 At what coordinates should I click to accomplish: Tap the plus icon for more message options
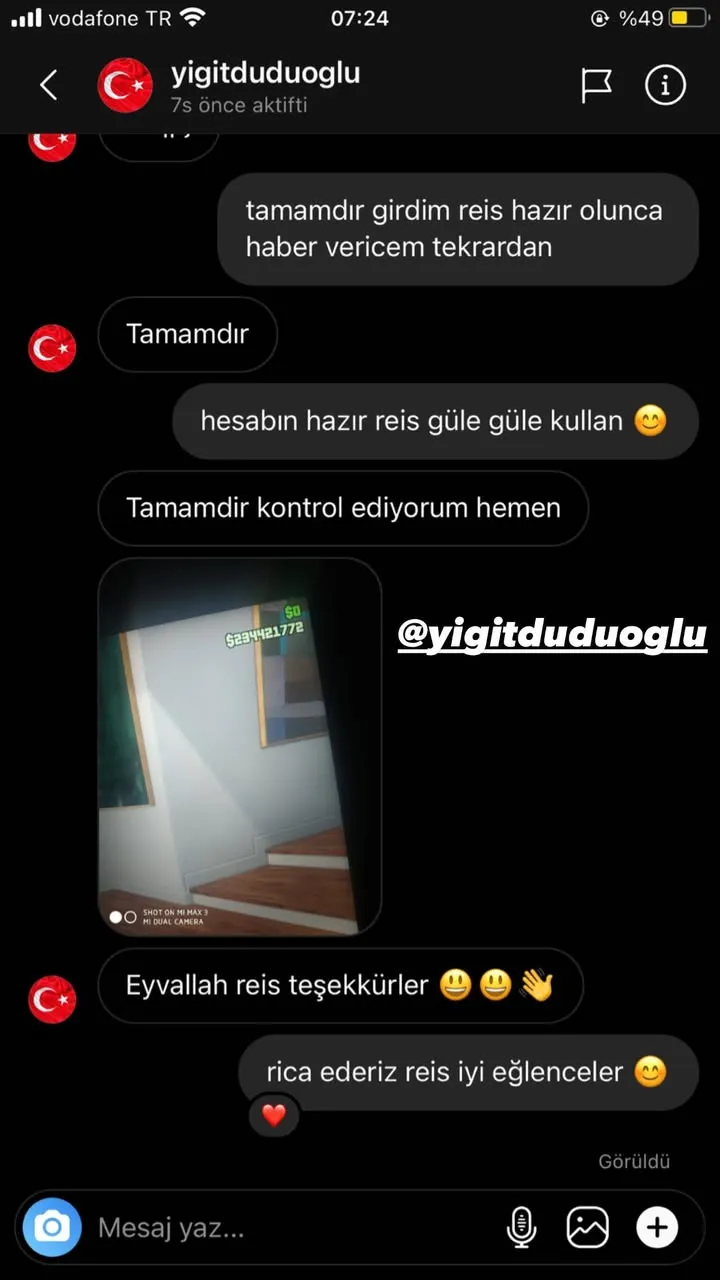coord(658,1227)
